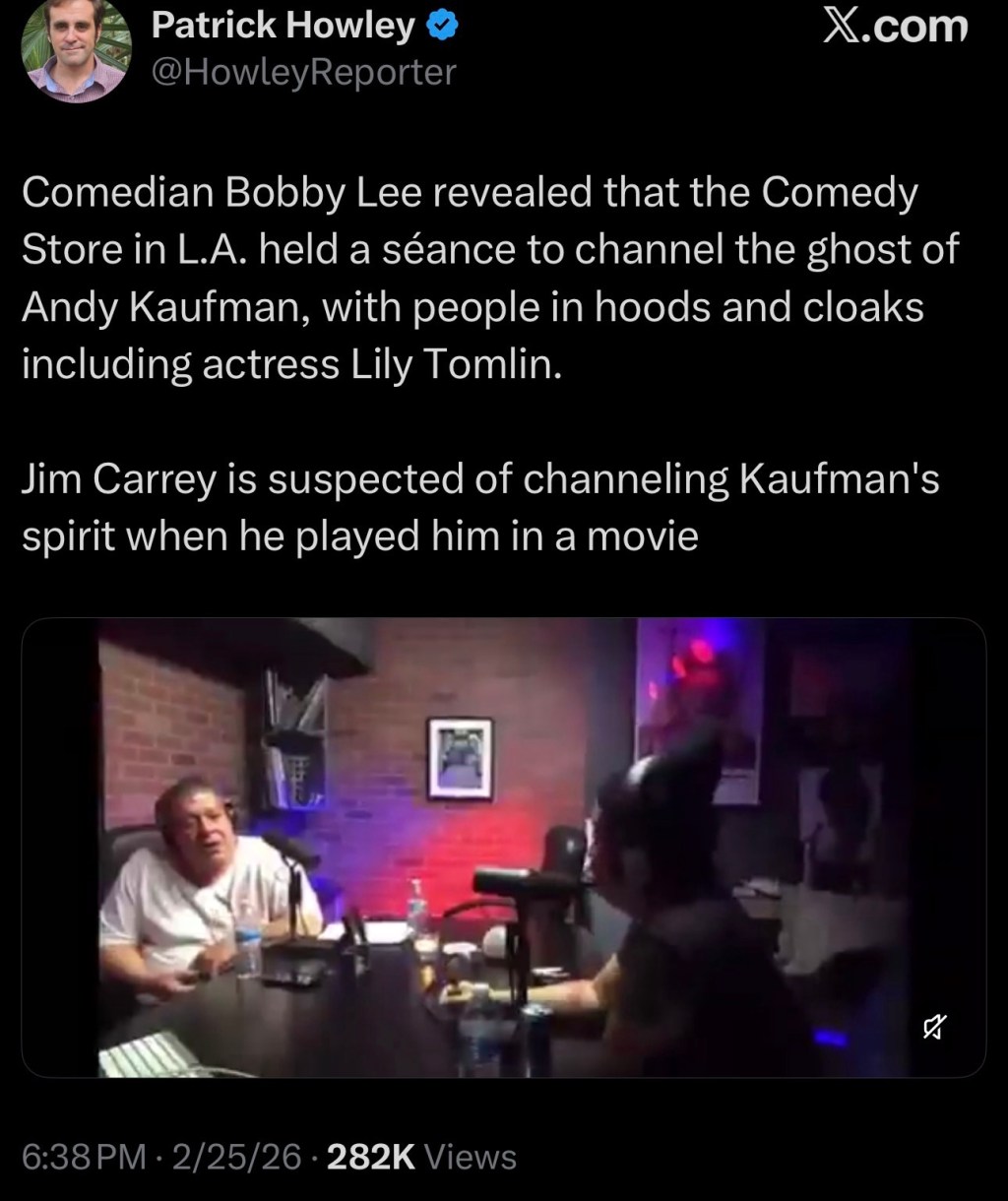View the 282K Views details
1008x1201 pixels.
(420, 1157)
